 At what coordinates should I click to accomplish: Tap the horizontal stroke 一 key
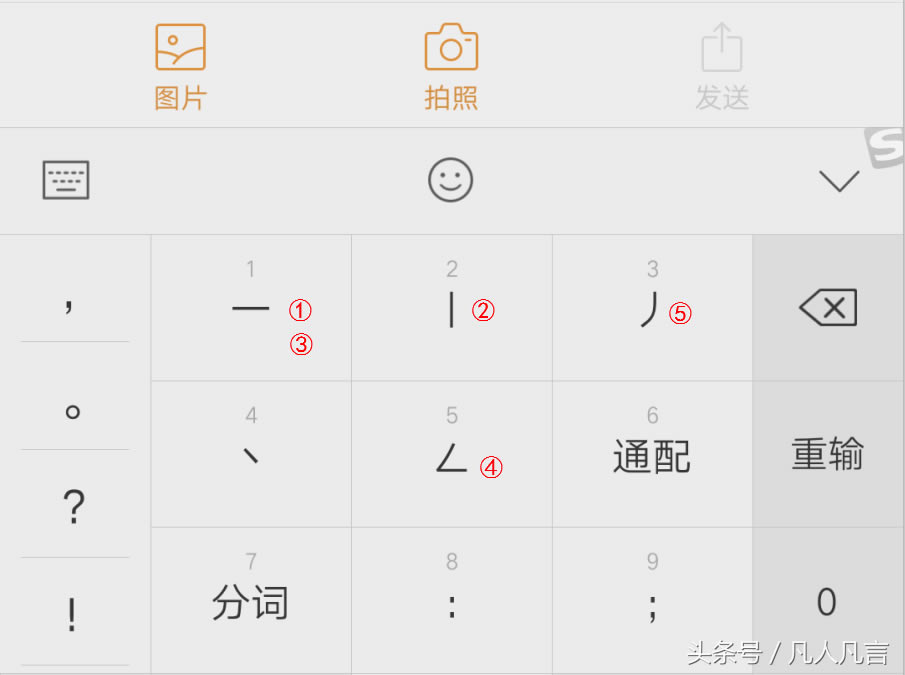pyautogui.click(x=251, y=308)
